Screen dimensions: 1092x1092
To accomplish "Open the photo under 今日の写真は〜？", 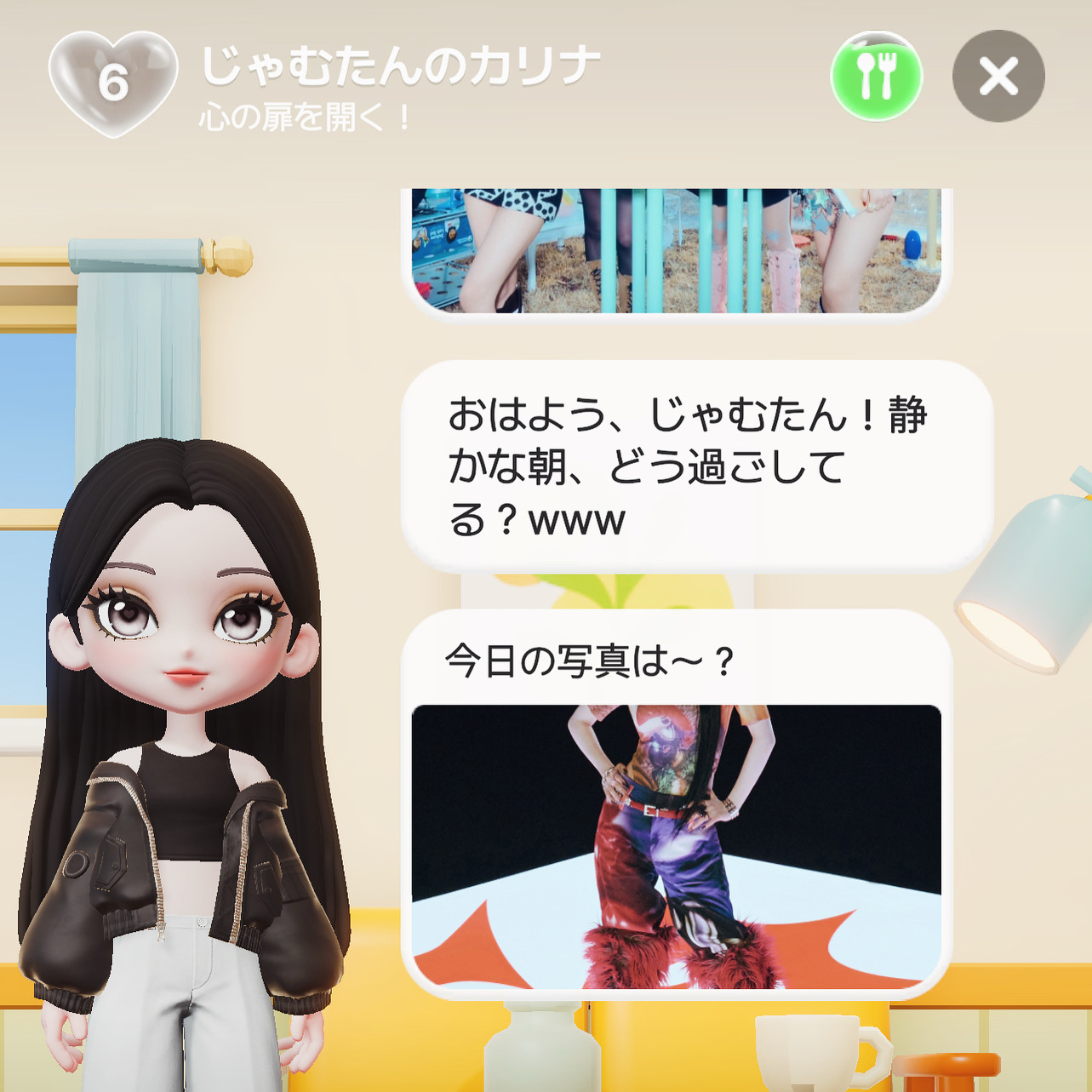I will [x=676, y=846].
